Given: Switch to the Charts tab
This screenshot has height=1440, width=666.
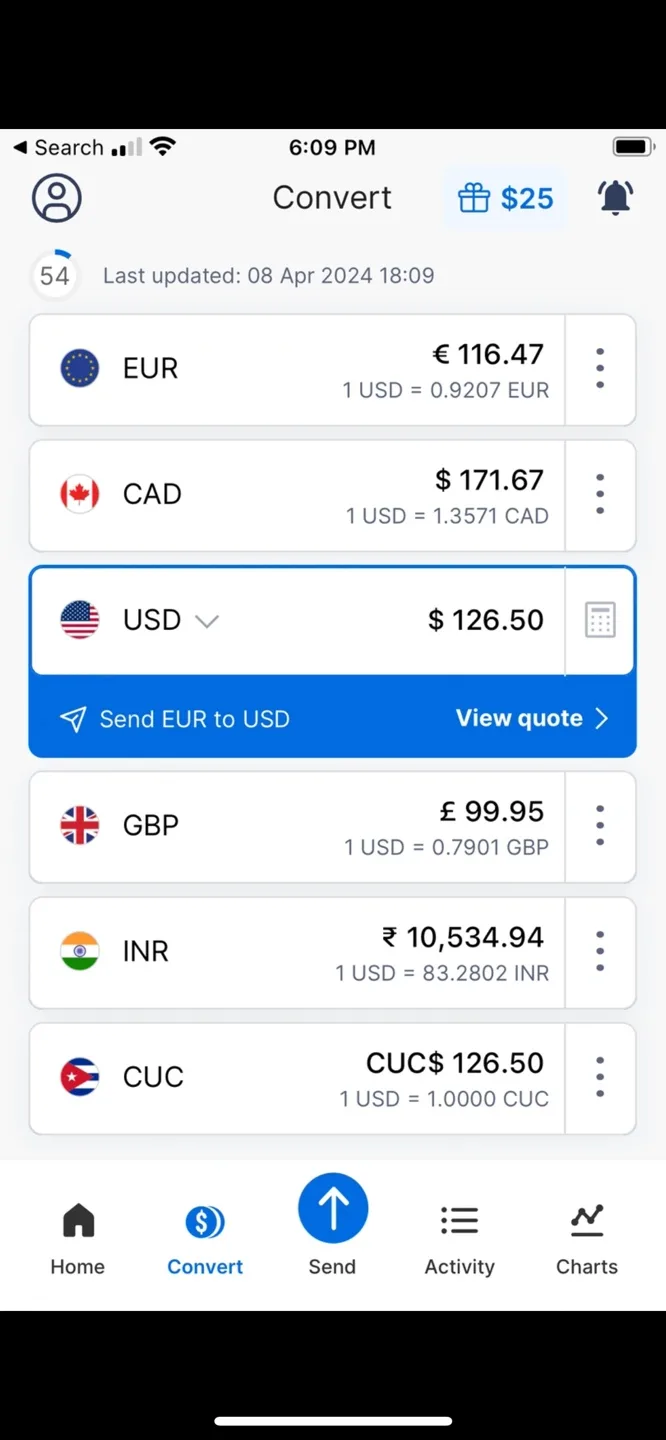Looking at the screenshot, I should tap(587, 1239).
